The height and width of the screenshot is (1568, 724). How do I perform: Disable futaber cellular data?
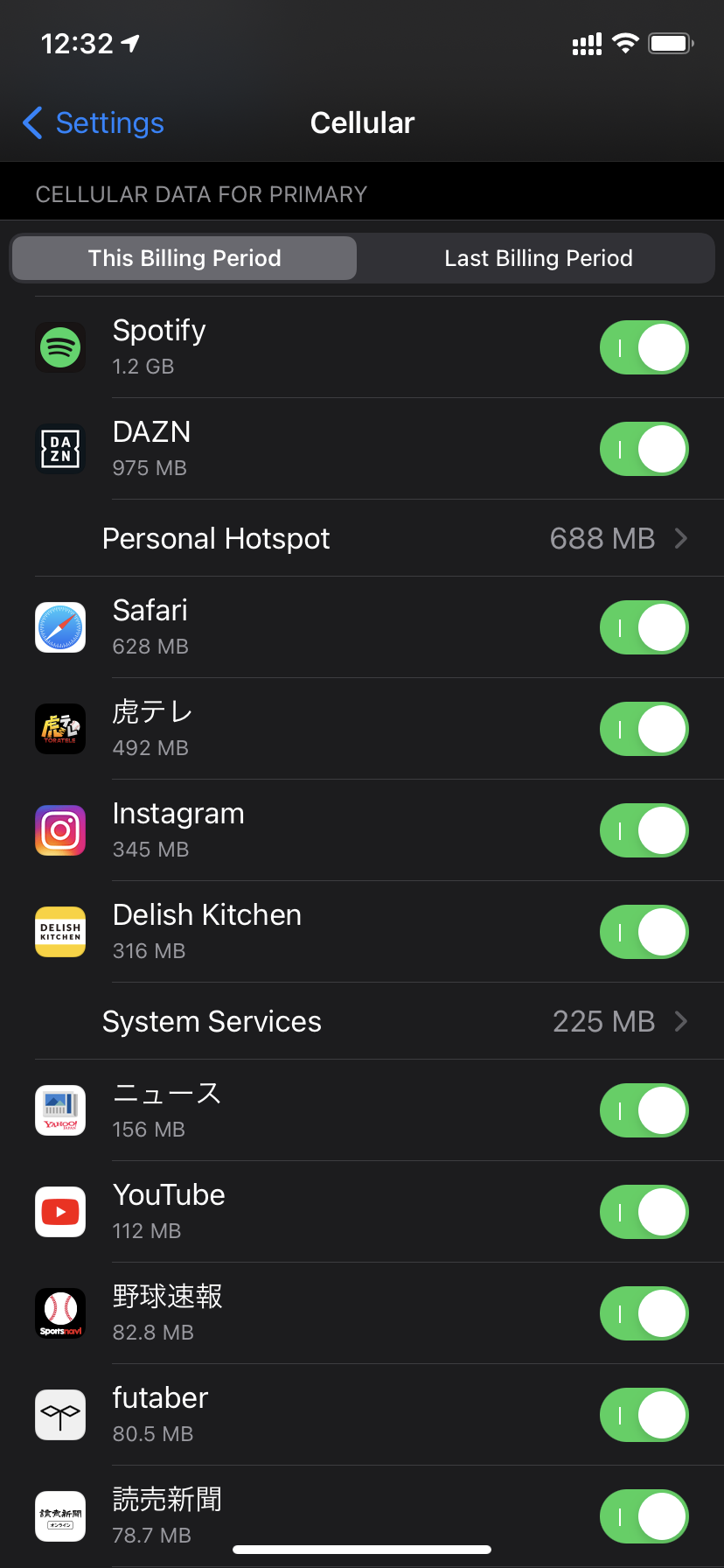pos(644,1416)
